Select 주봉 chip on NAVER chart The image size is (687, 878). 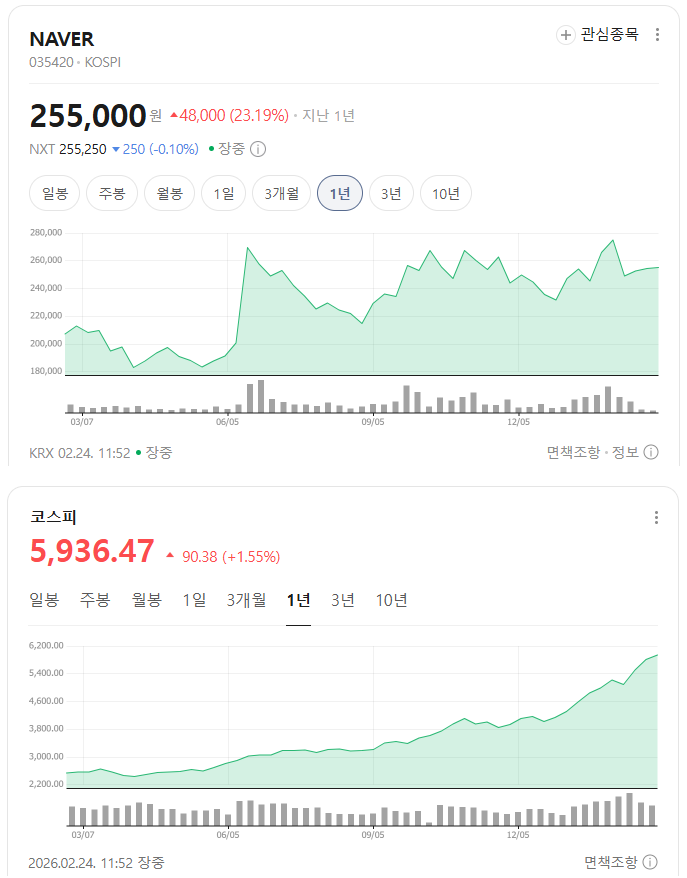coord(112,193)
